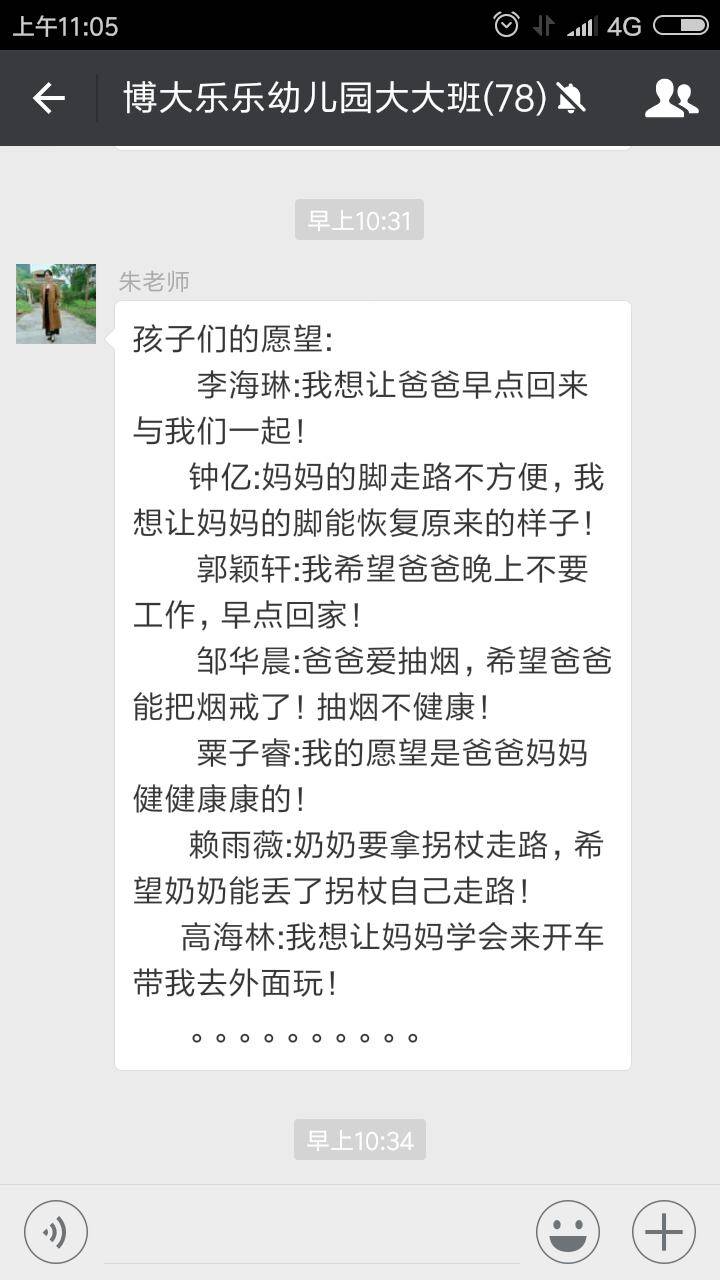Go back from the group chat
Screen dimensions: 720x1280
[x=48, y=98]
